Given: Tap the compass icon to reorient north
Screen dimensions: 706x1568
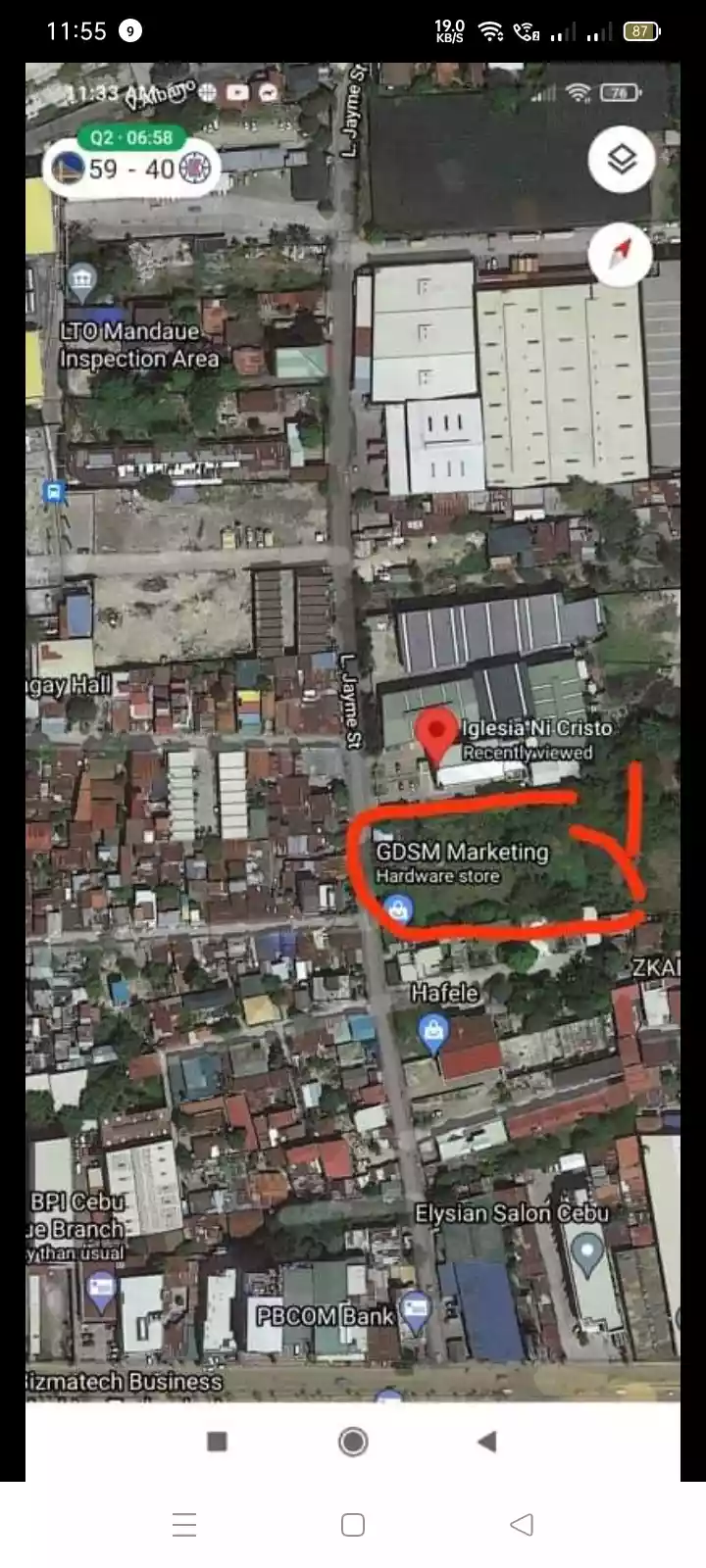Looking at the screenshot, I should (x=618, y=254).
